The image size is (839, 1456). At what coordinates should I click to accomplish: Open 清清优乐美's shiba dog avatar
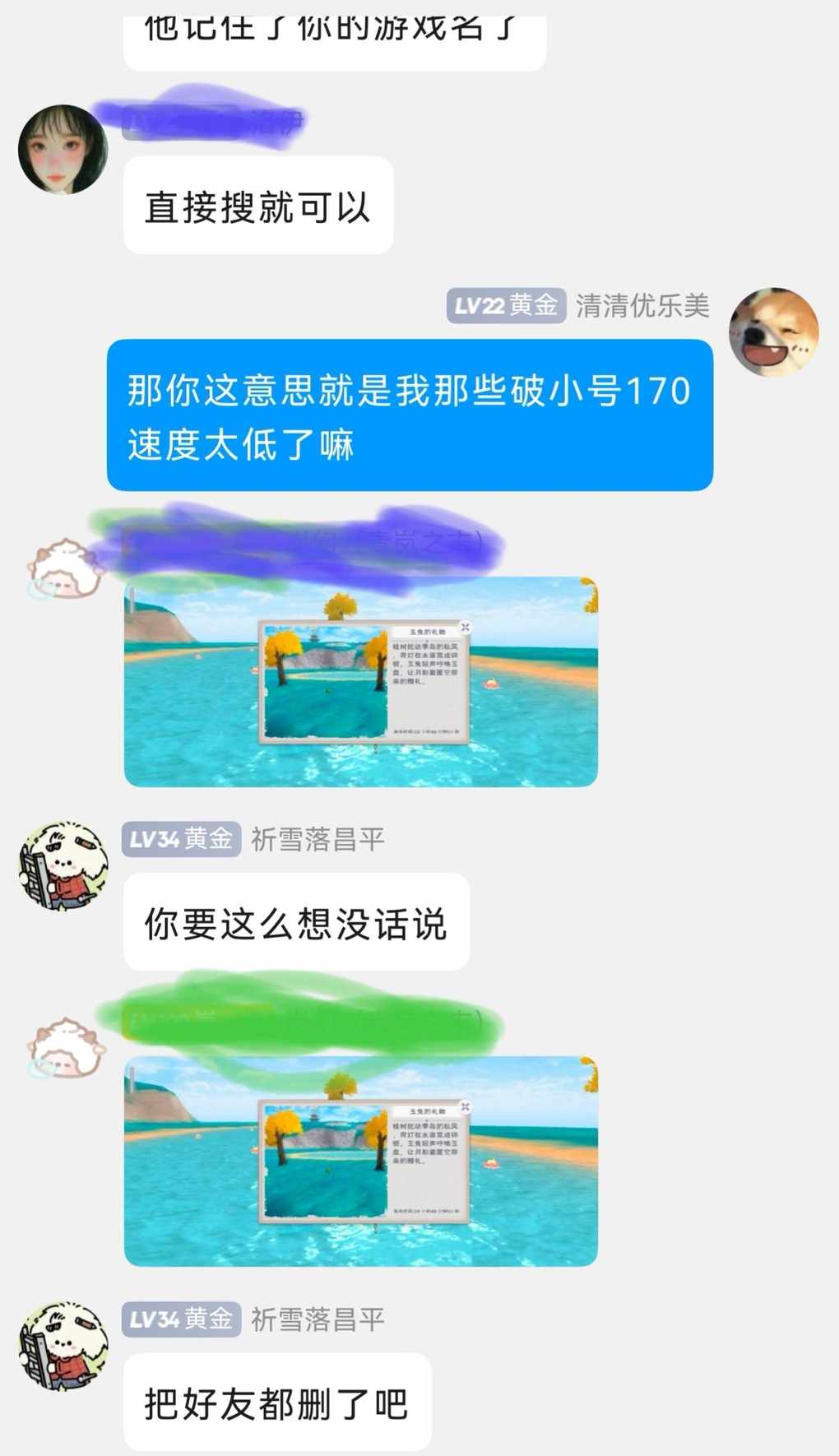773,332
